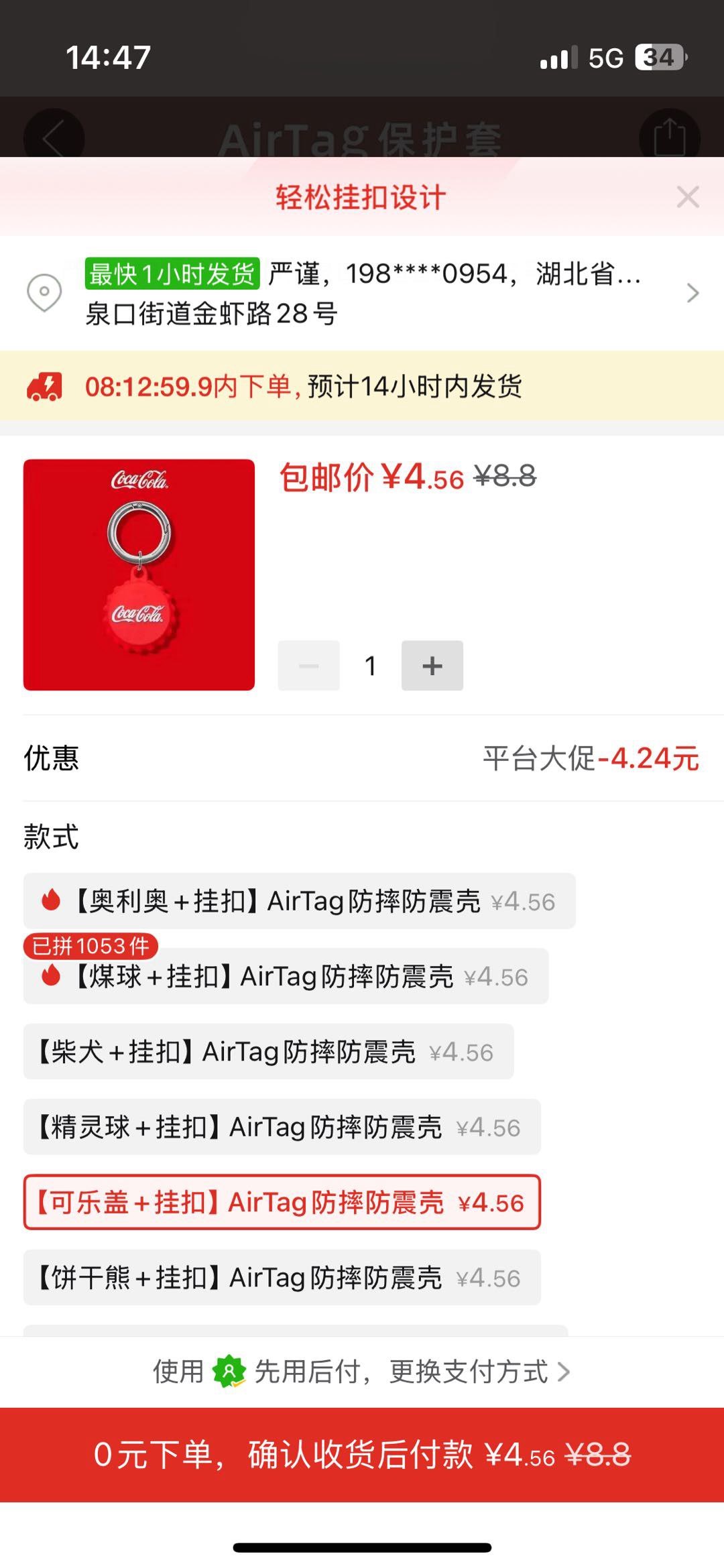Open the Coca-Cola product thumbnail
The width and height of the screenshot is (724, 1568).
pyautogui.click(x=139, y=575)
